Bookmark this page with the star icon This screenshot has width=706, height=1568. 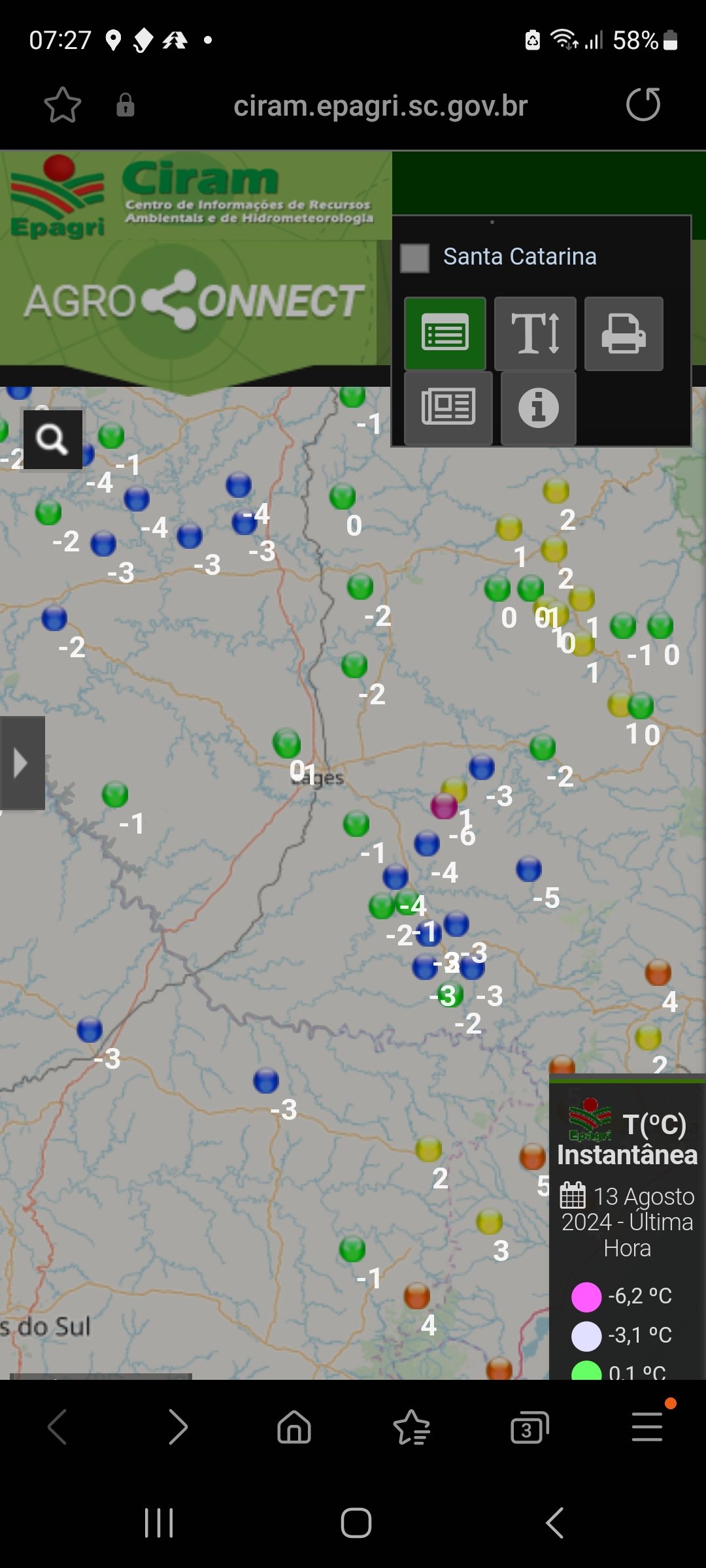click(63, 105)
